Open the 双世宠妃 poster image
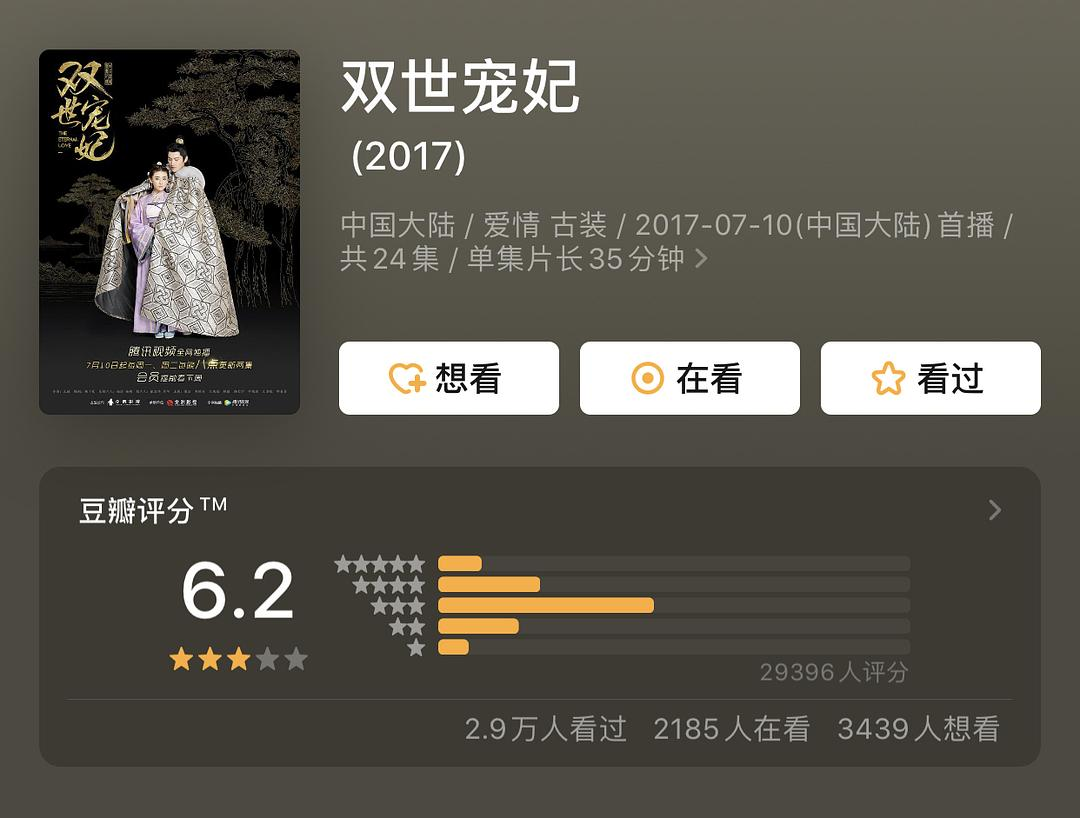 (169, 232)
